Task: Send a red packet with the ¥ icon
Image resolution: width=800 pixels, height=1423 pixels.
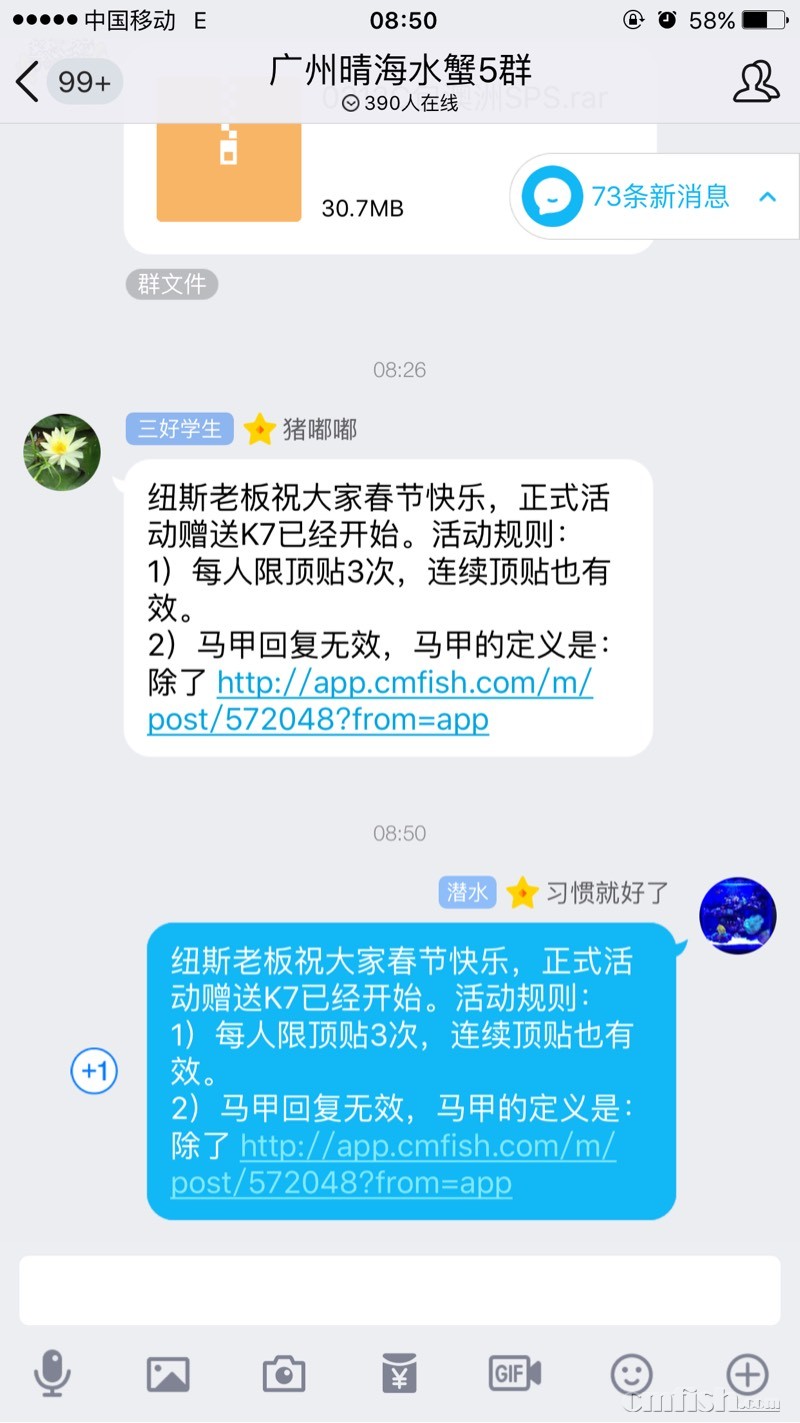Action: coord(399,1375)
